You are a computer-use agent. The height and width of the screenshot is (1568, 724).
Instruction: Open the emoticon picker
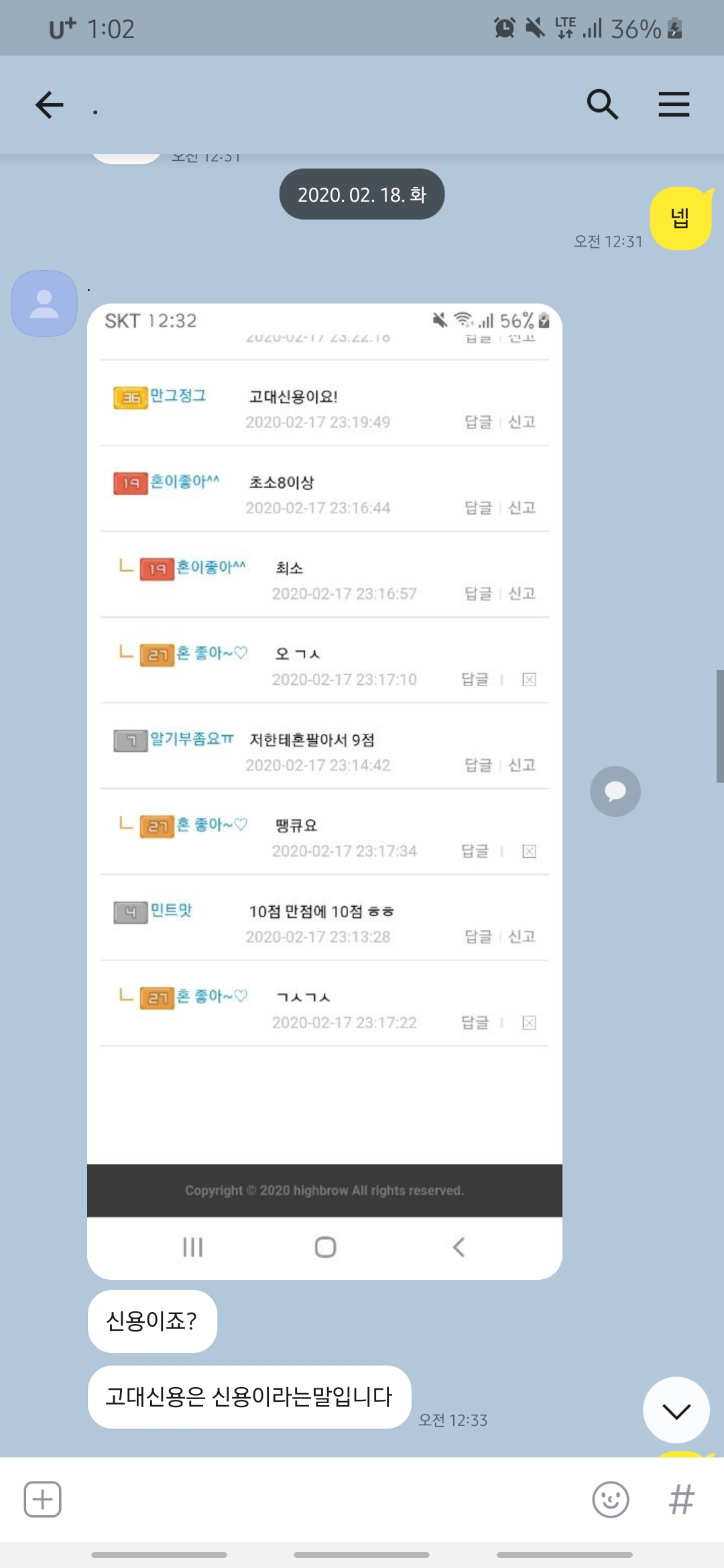click(611, 1500)
